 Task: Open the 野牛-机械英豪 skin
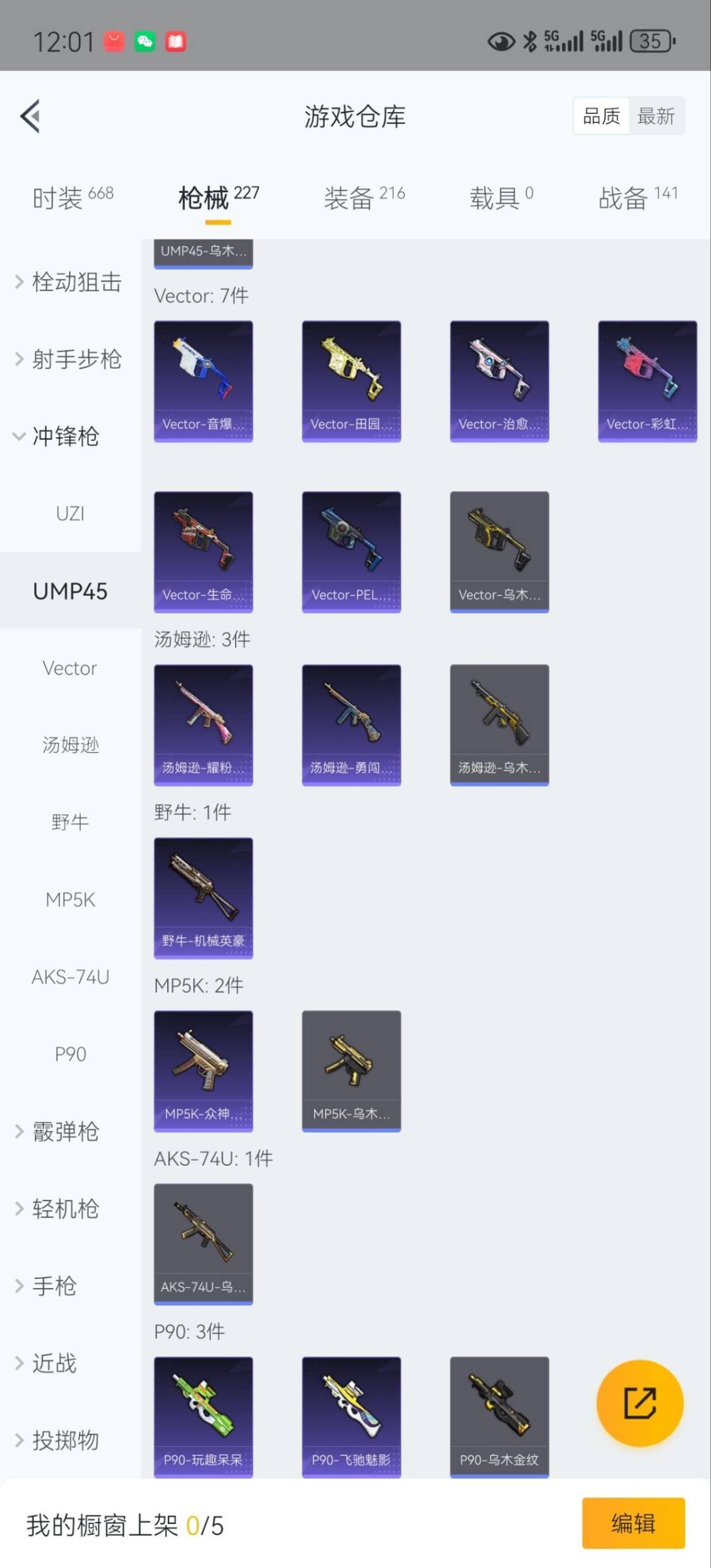[x=203, y=898]
